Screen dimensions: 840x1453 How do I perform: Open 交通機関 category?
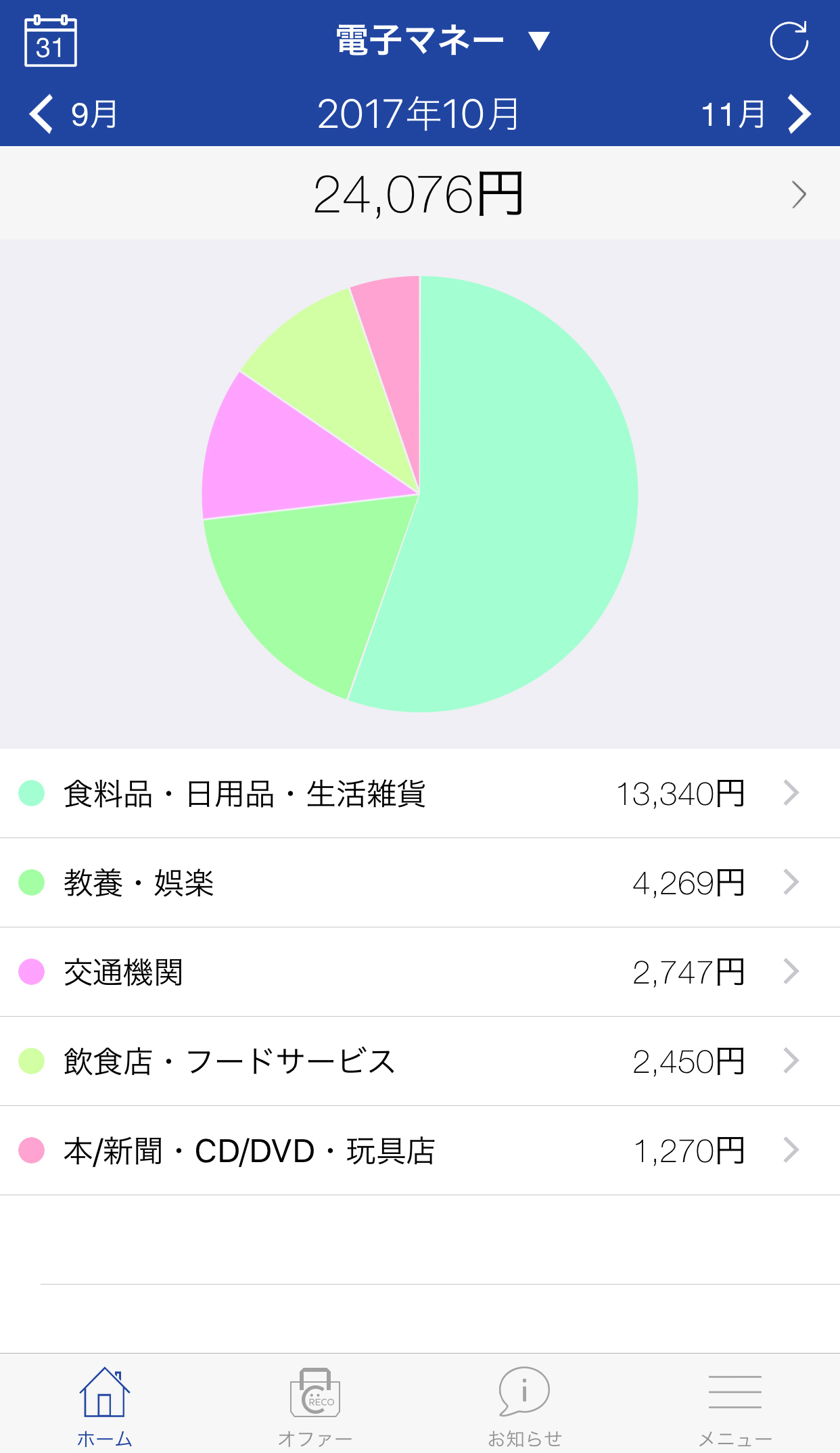420,972
